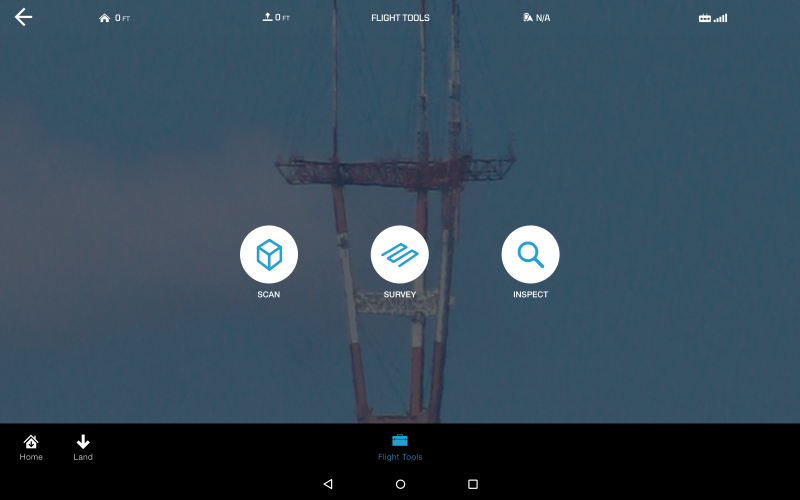Screen dimensions: 800x500
Task: Tap the Land button
Action: click(83, 447)
